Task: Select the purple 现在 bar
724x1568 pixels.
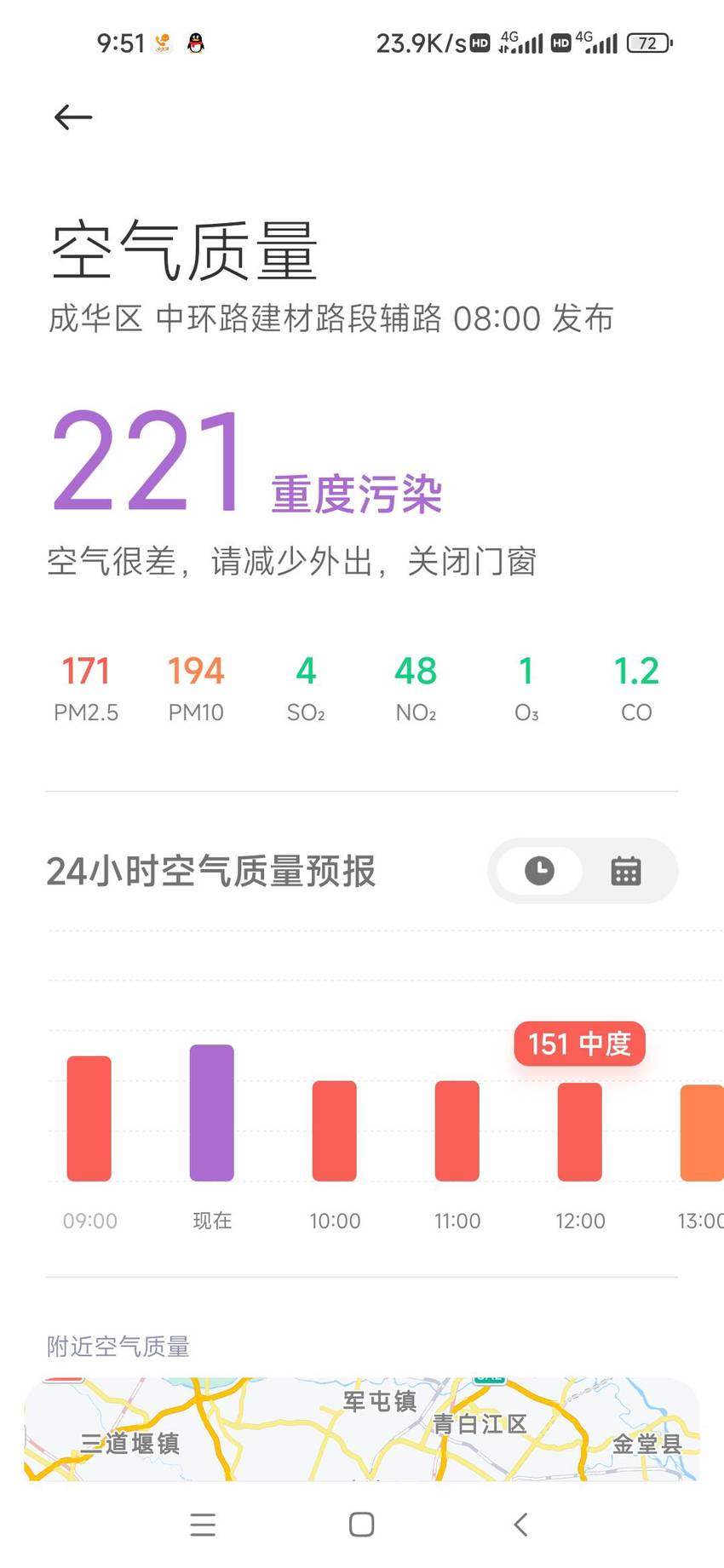Action: (x=212, y=1113)
